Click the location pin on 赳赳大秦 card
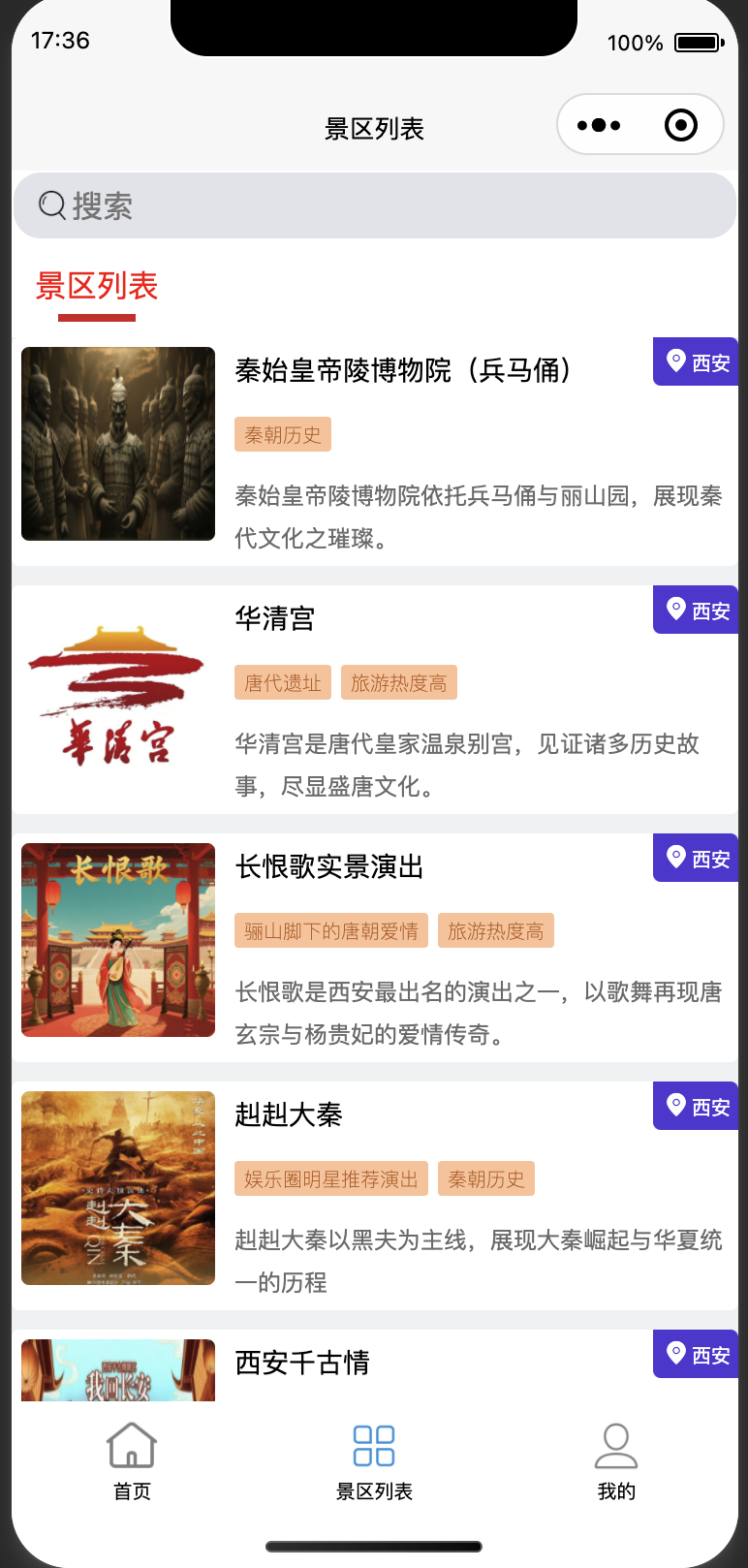The width and height of the screenshot is (748, 1568). [x=677, y=1106]
